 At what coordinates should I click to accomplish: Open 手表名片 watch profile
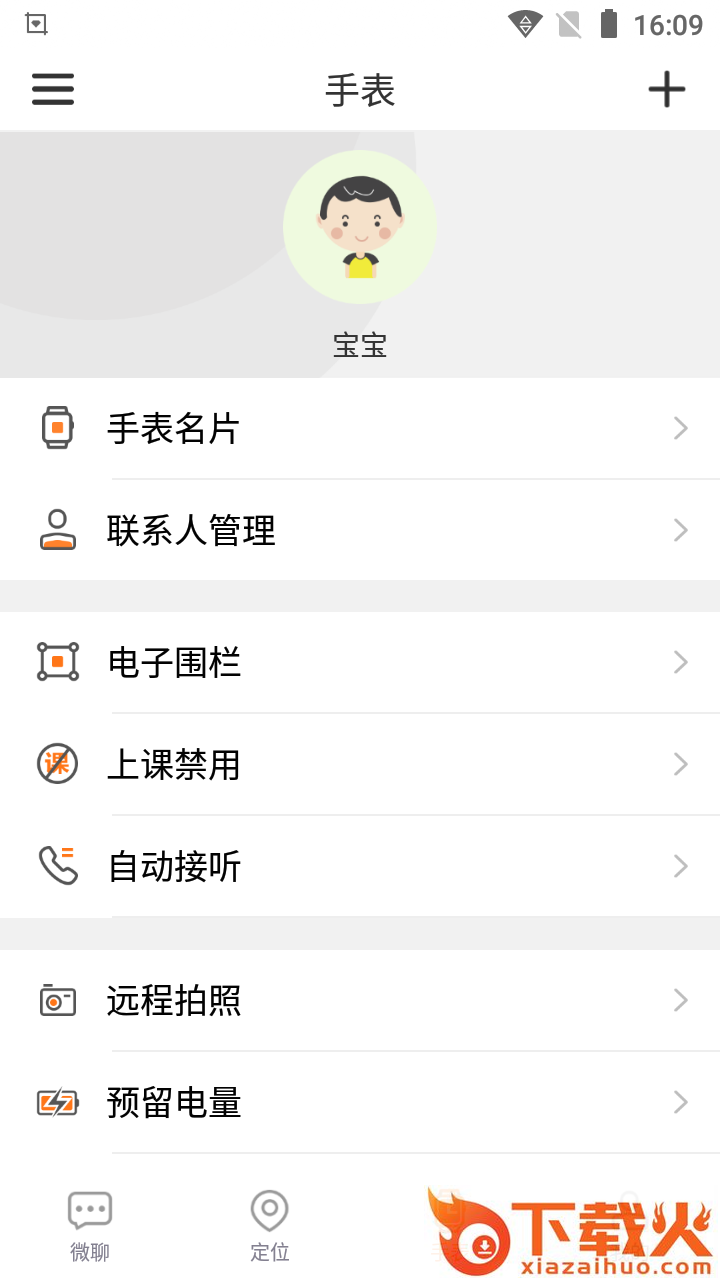pos(360,429)
